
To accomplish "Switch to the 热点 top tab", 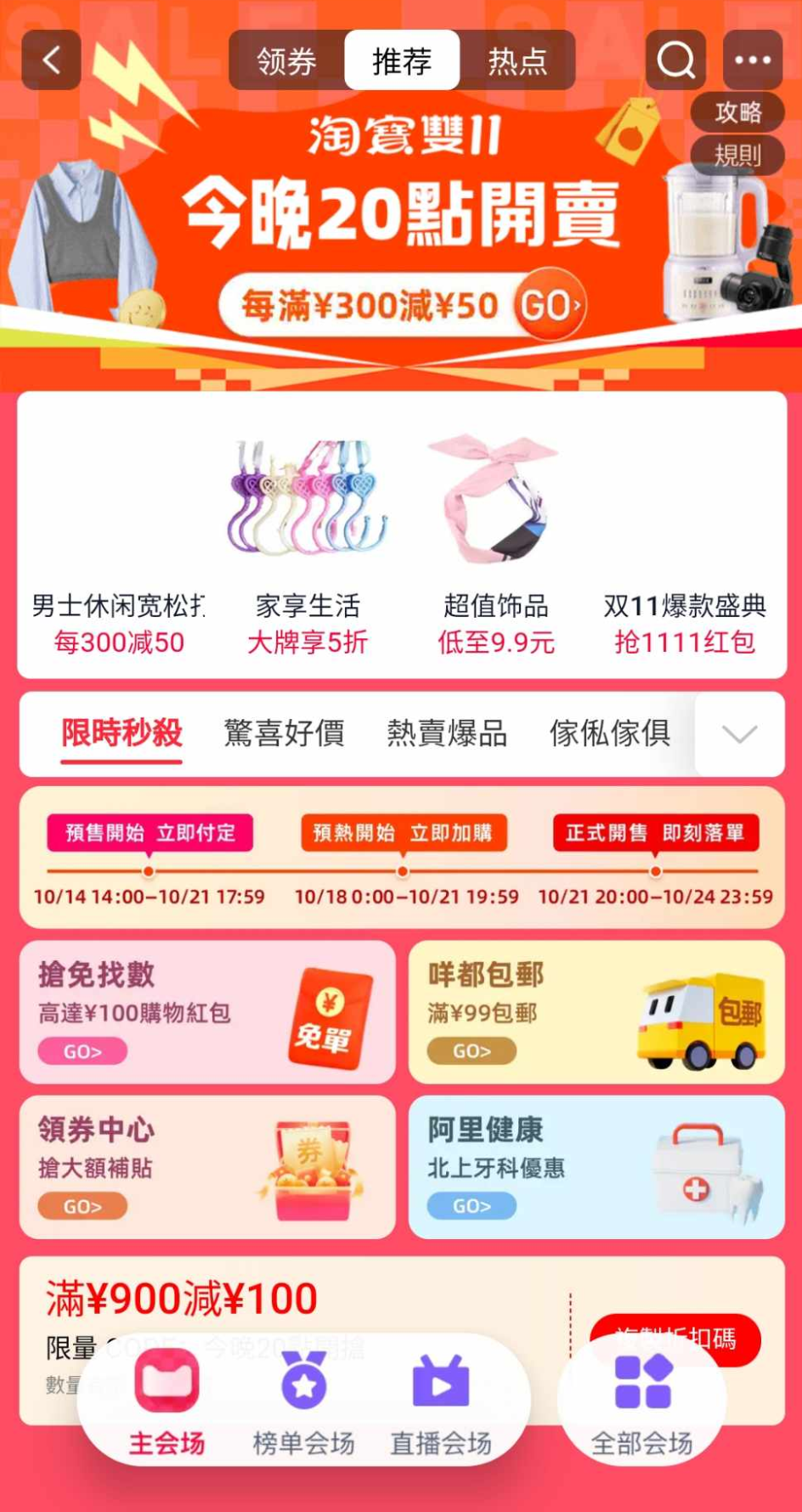I will [517, 61].
